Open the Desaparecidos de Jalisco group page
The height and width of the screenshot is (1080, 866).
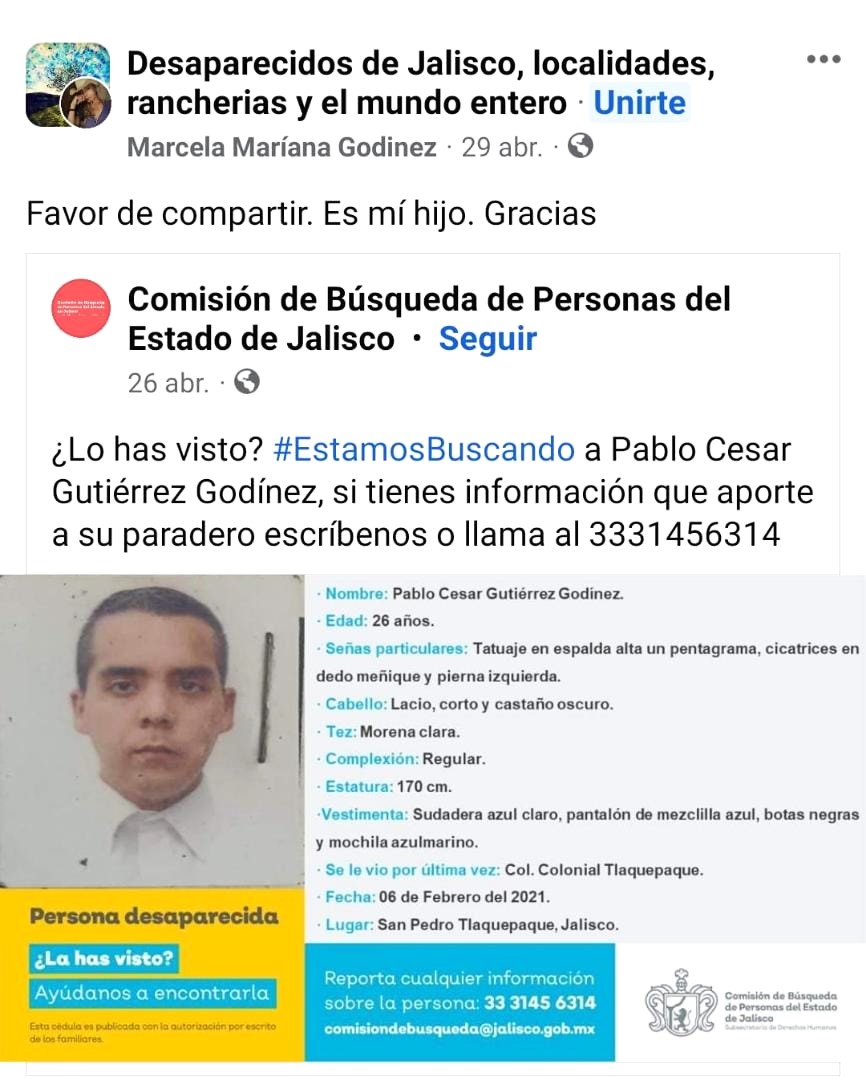tap(420, 66)
